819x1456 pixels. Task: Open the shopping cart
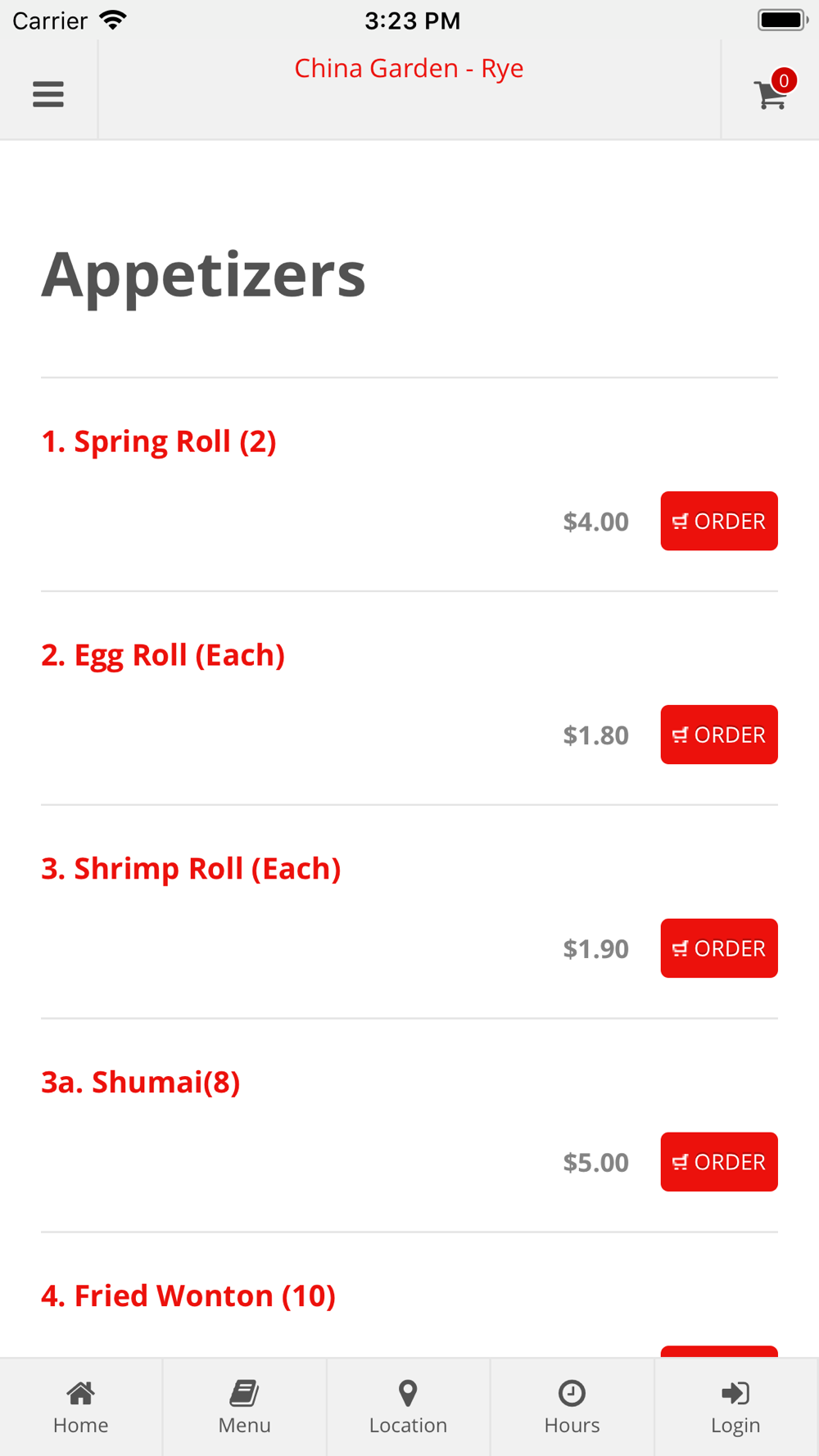click(x=772, y=92)
